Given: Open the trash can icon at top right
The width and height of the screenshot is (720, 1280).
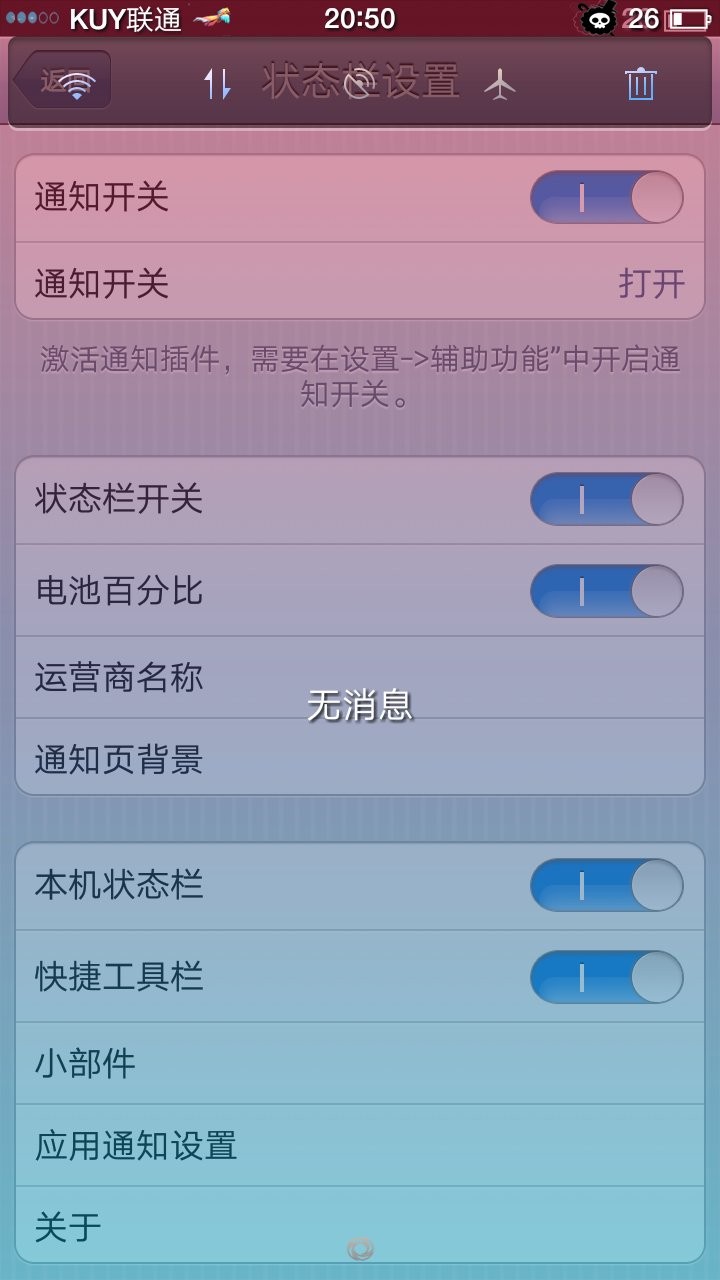Looking at the screenshot, I should pyautogui.click(x=640, y=83).
